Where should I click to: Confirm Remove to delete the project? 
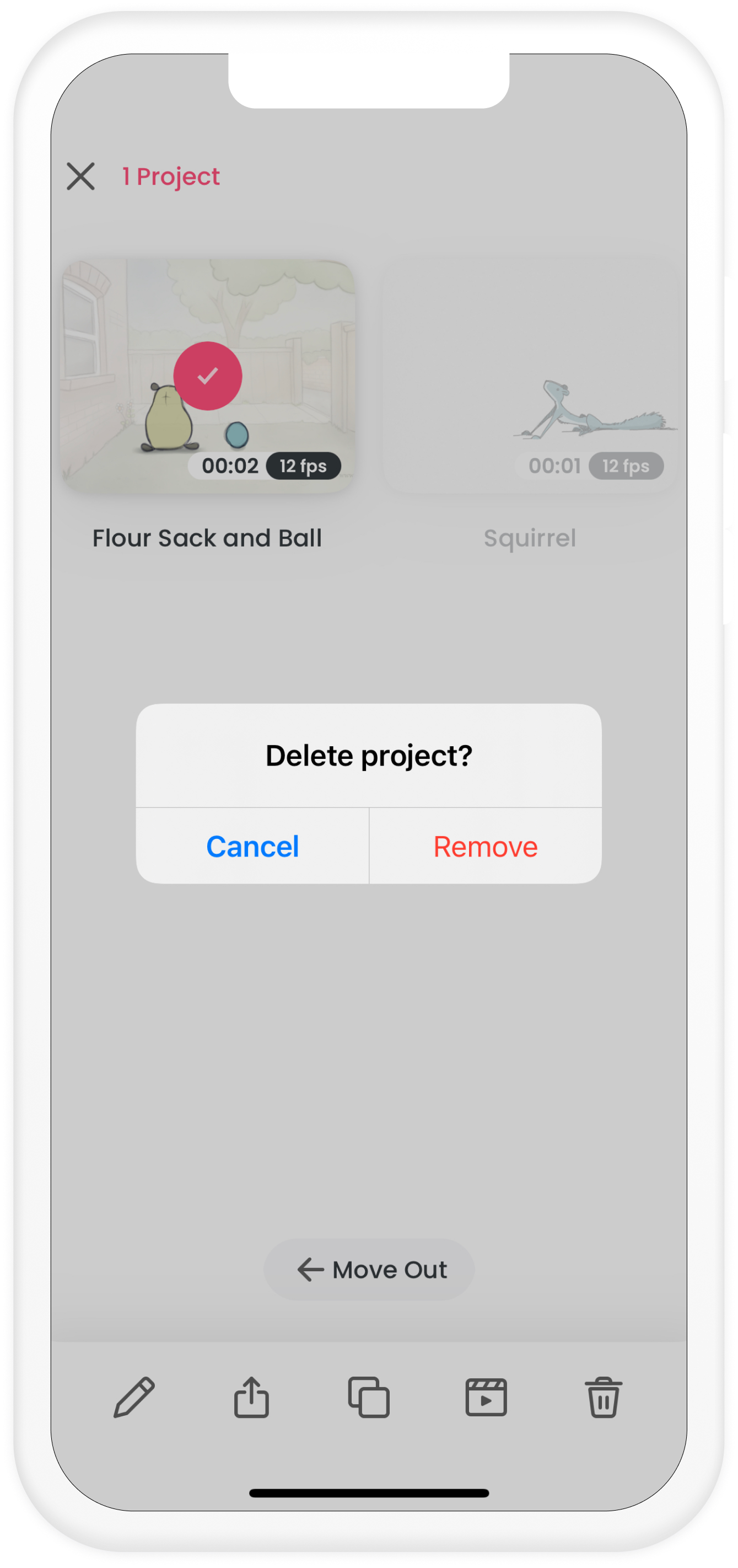[x=486, y=846]
